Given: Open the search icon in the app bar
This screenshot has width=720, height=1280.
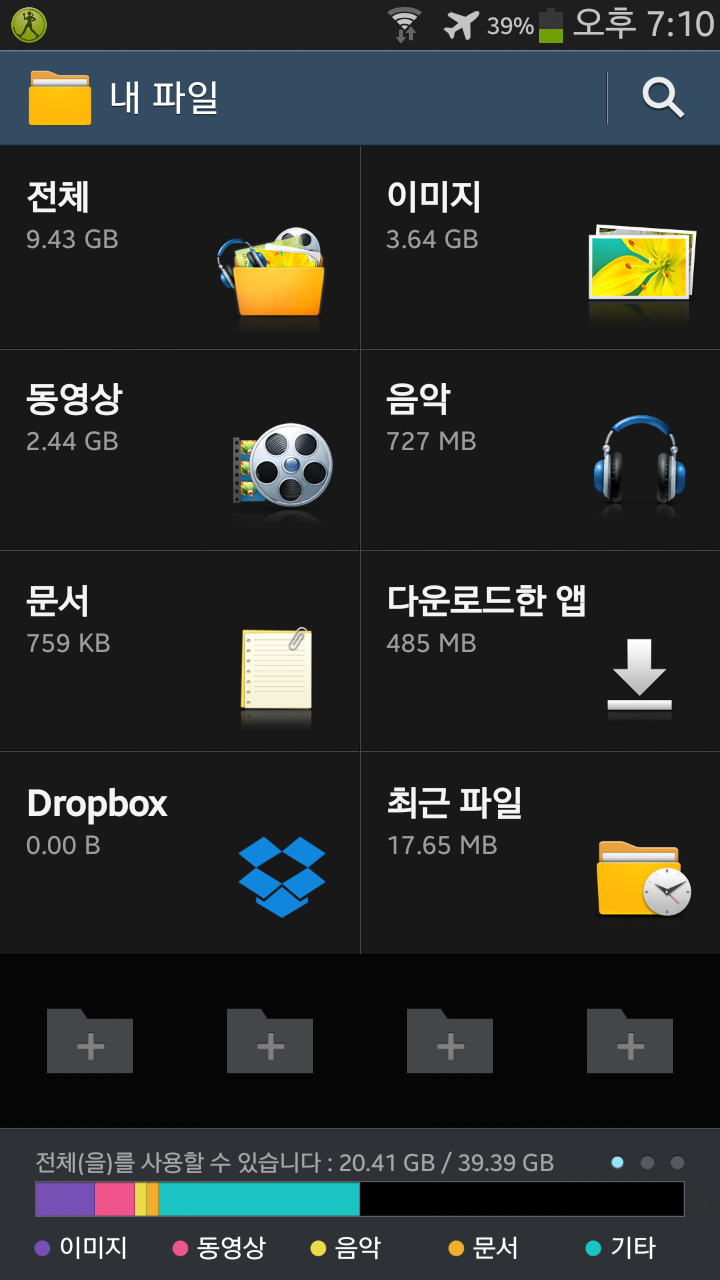Looking at the screenshot, I should pyautogui.click(x=663, y=98).
